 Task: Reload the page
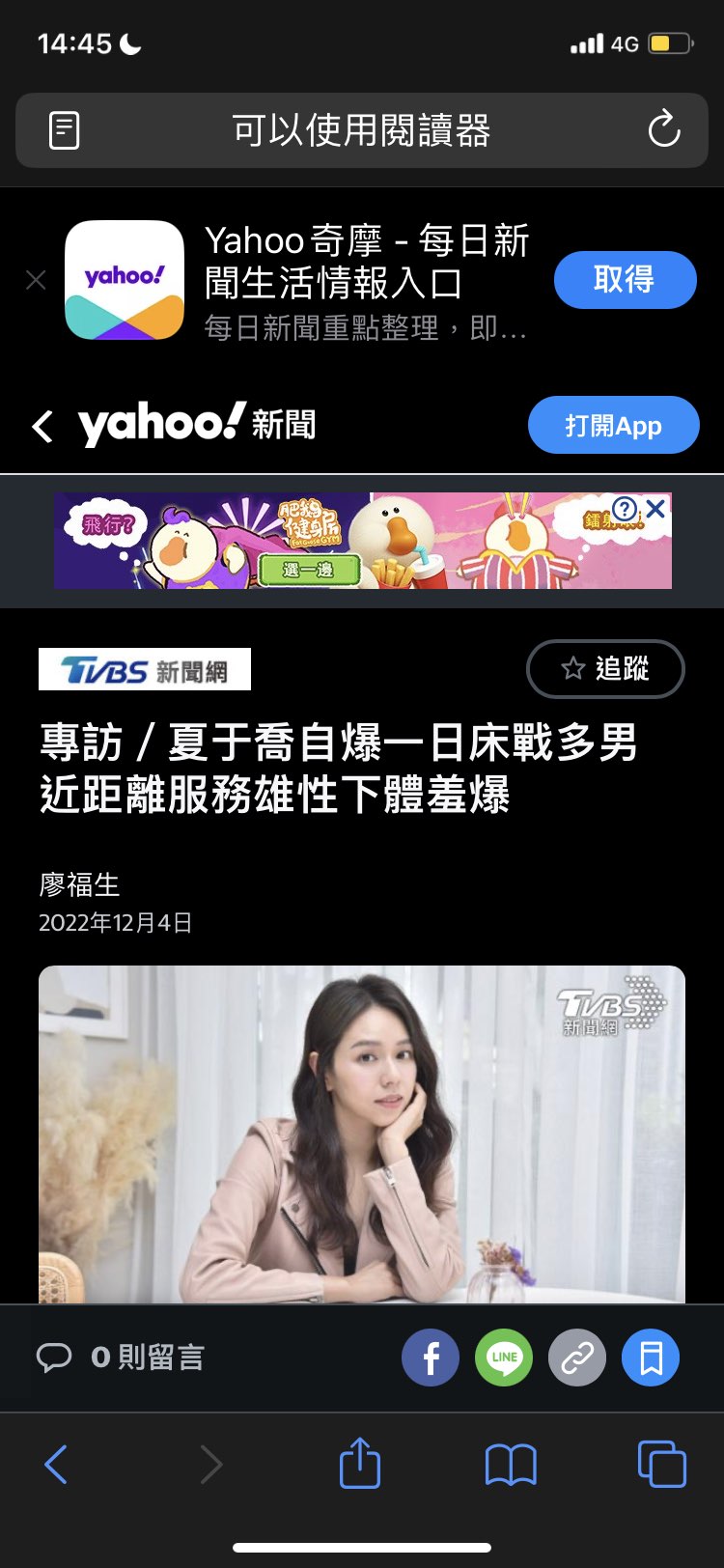(x=664, y=129)
